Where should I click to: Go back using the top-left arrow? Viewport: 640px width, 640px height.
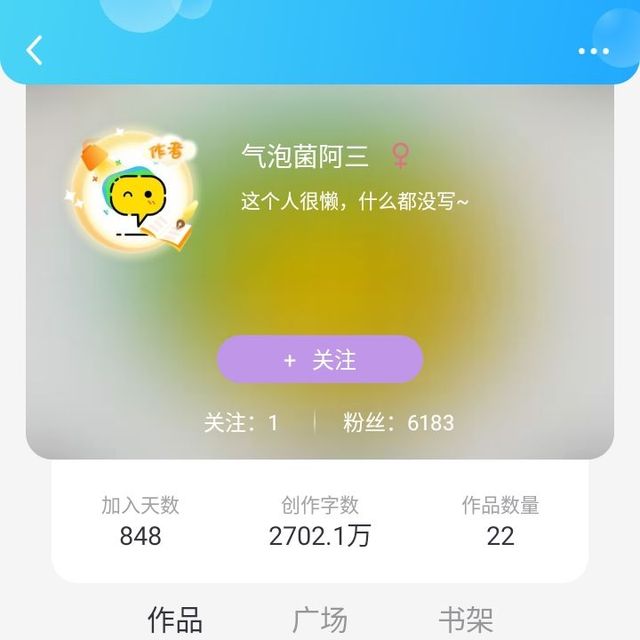coord(35,50)
